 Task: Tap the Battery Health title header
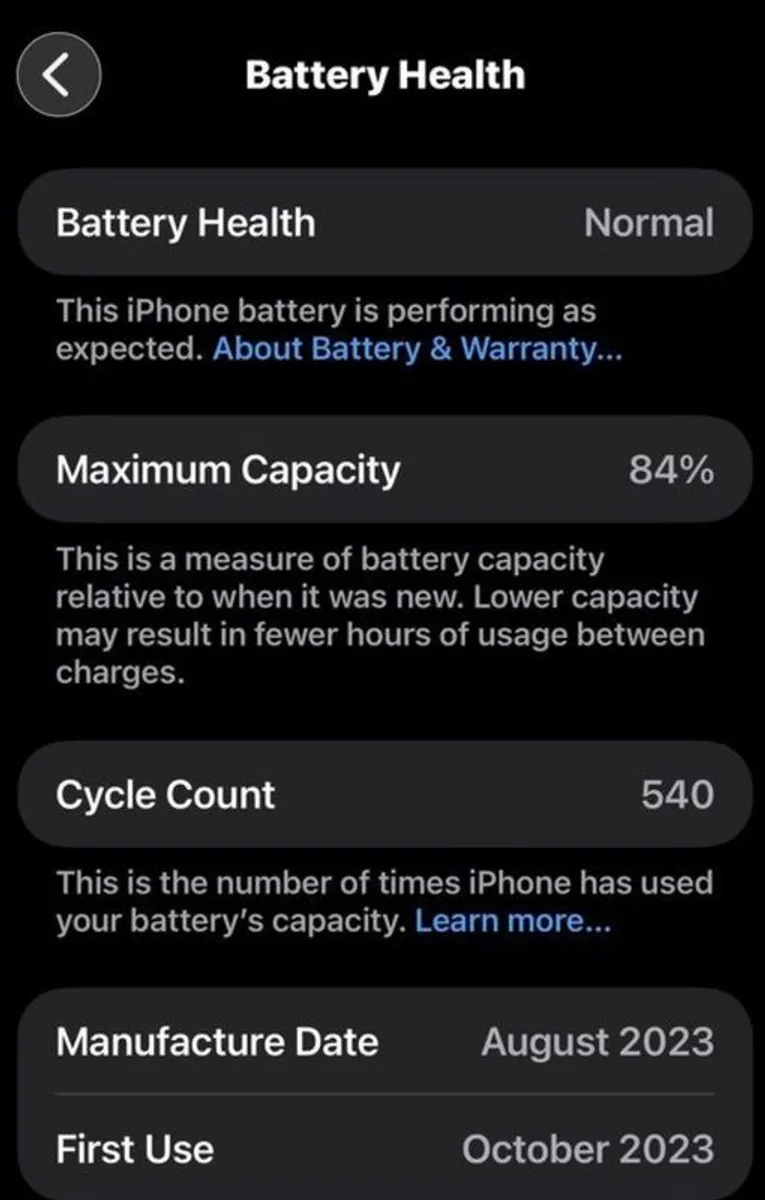pyautogui.click(x=383, y=74)
